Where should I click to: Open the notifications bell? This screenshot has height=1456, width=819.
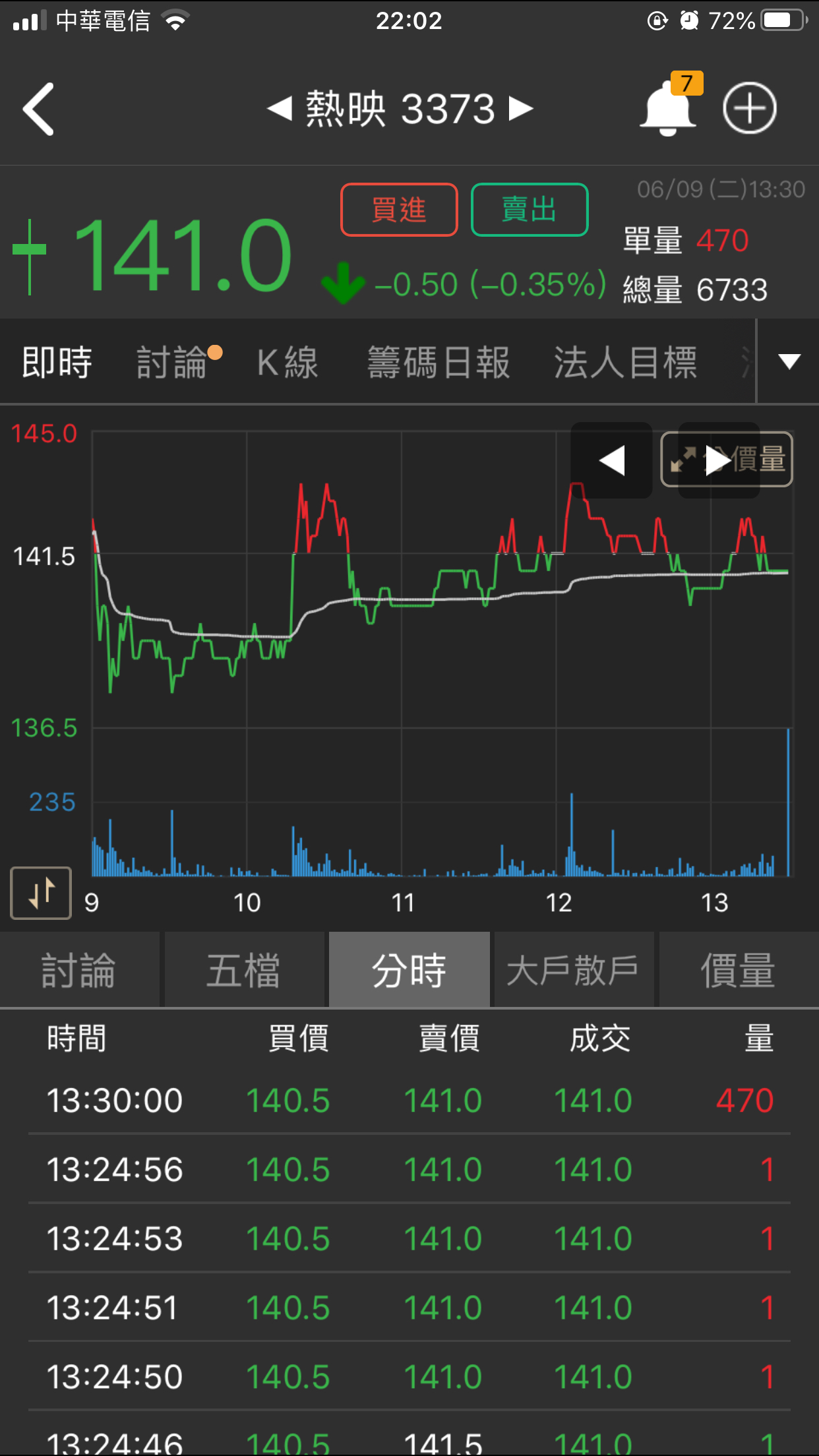point(667,109)
